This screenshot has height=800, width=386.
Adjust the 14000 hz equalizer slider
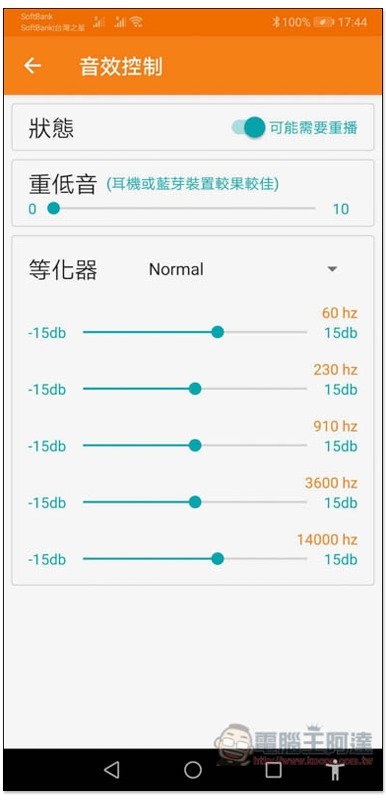[x=195, y=559]
